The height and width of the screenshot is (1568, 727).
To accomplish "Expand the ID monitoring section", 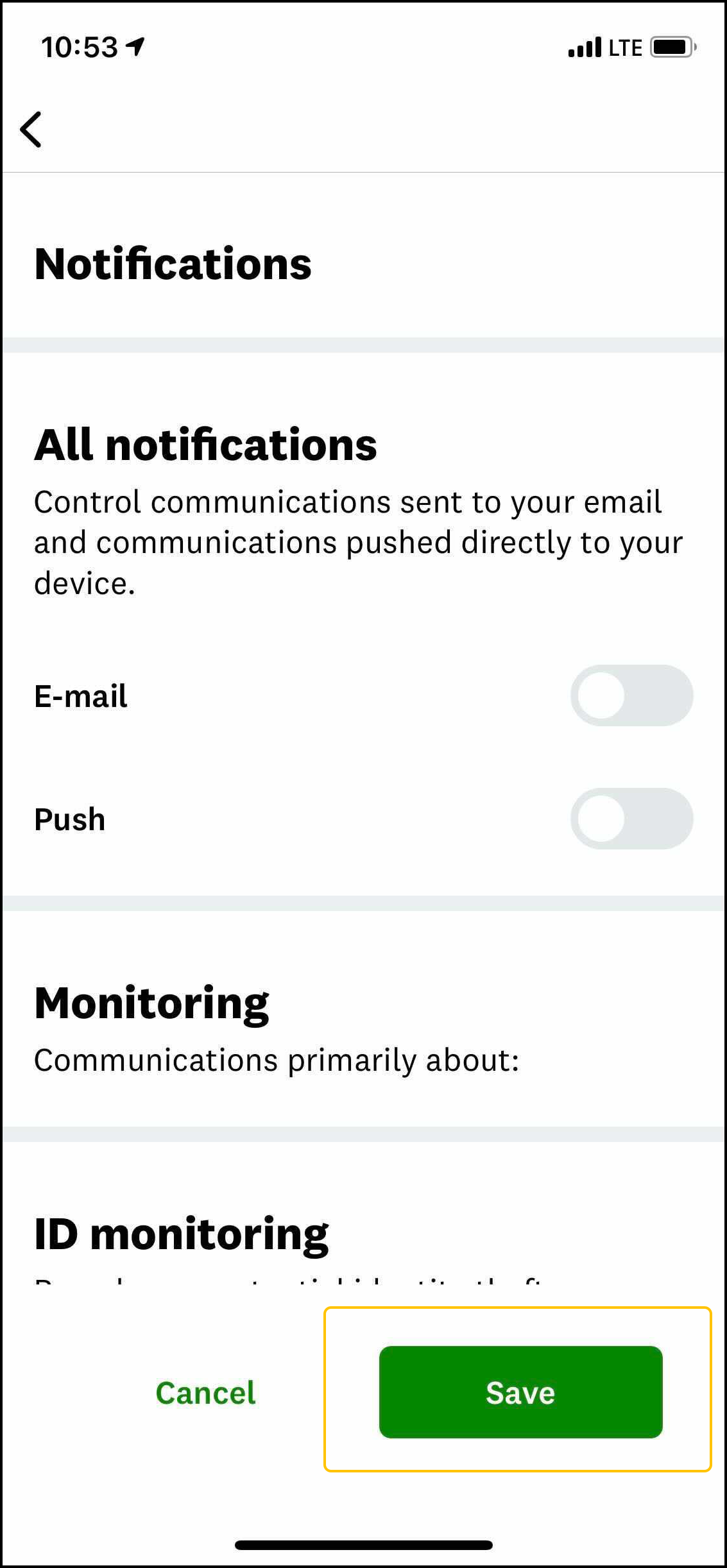I will pyautogui.click(x=180, y=1231).
